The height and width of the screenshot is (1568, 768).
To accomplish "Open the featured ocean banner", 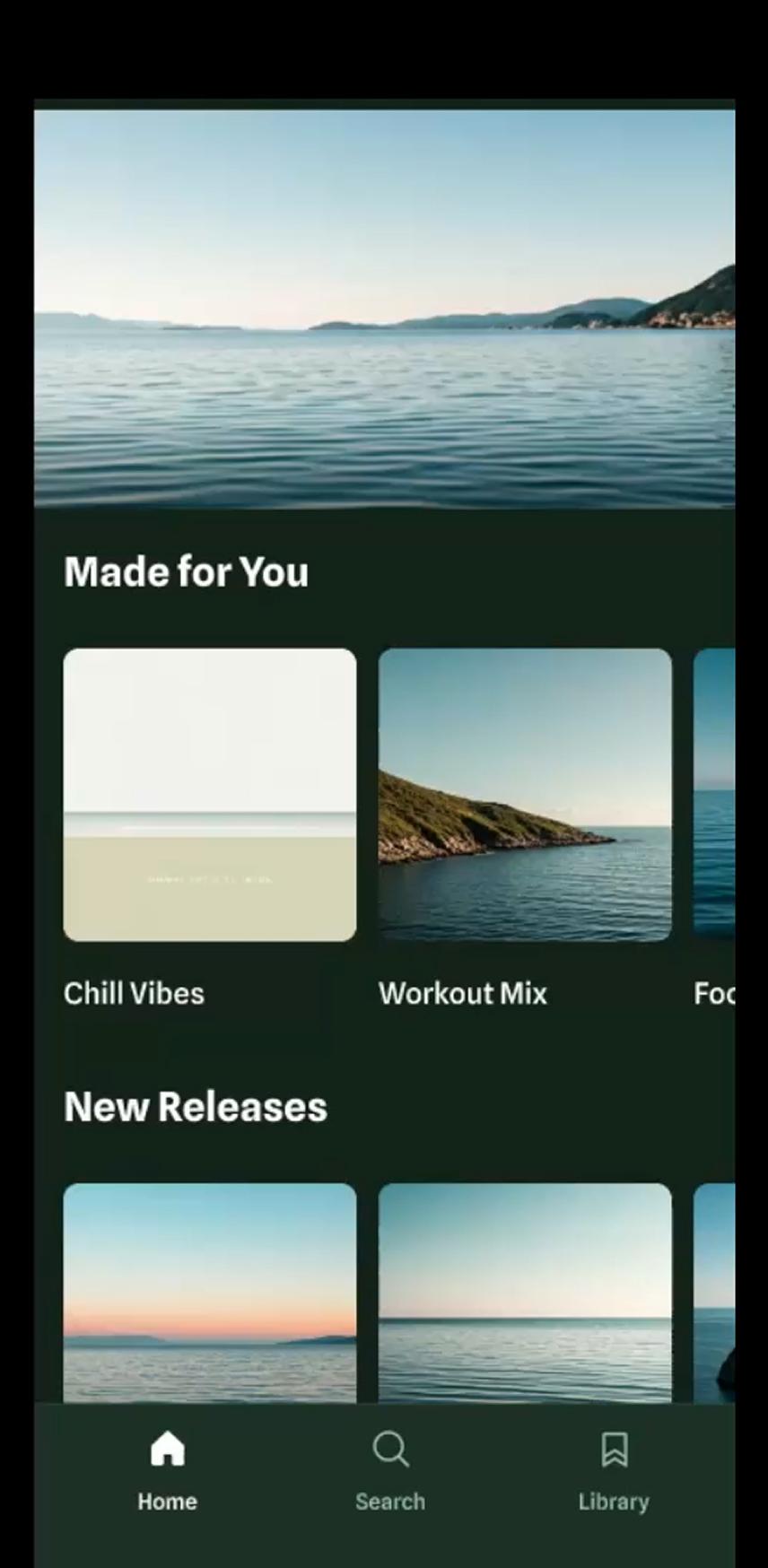I will (384, 309).
